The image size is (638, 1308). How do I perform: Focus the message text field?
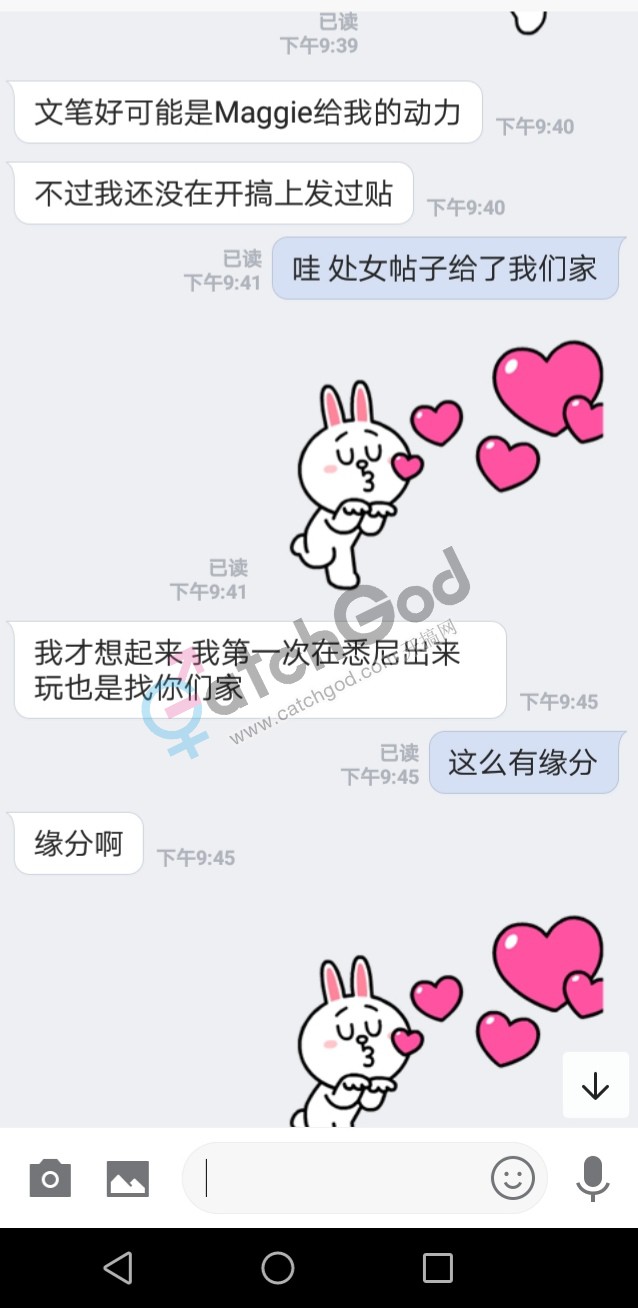(x=340, y=1178)
